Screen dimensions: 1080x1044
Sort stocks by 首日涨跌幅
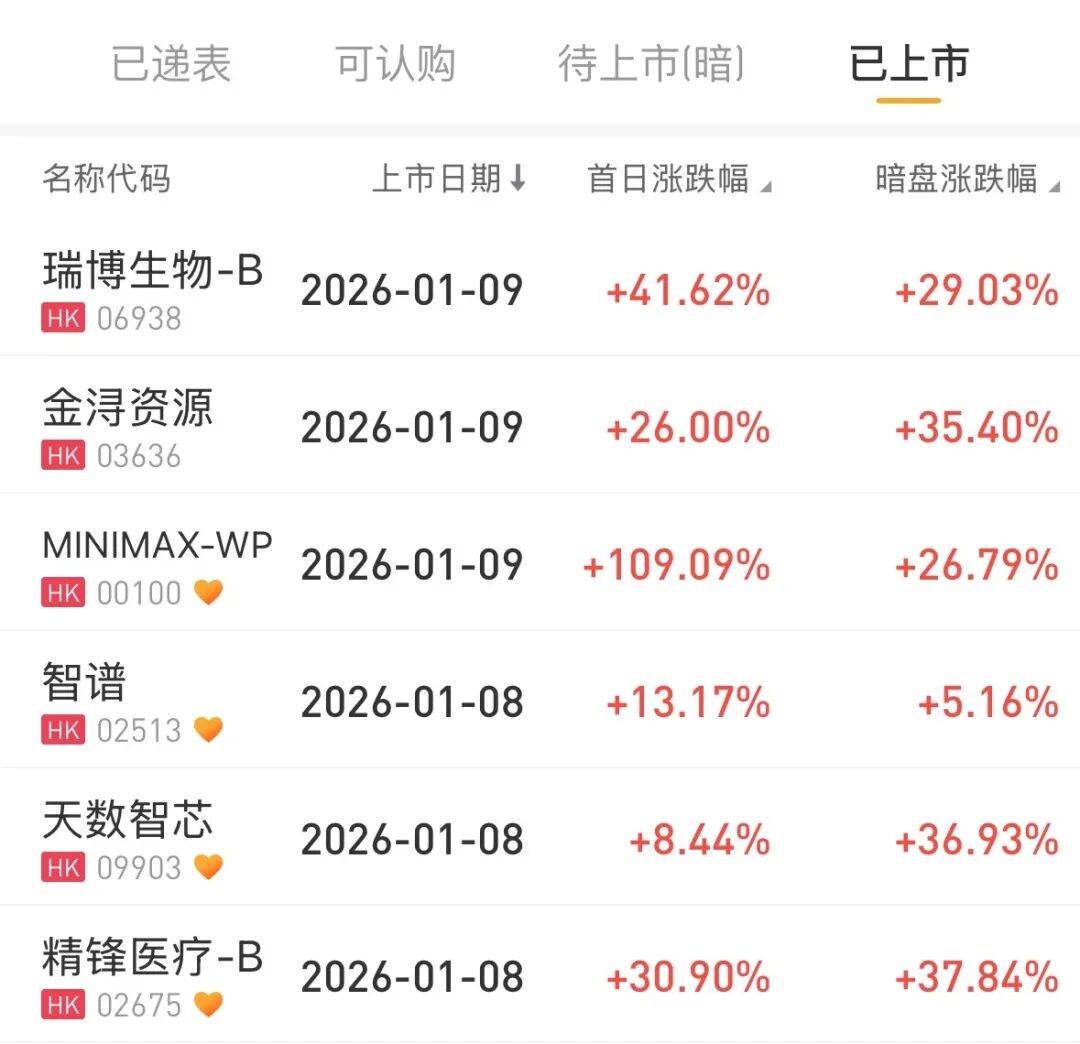679,179
